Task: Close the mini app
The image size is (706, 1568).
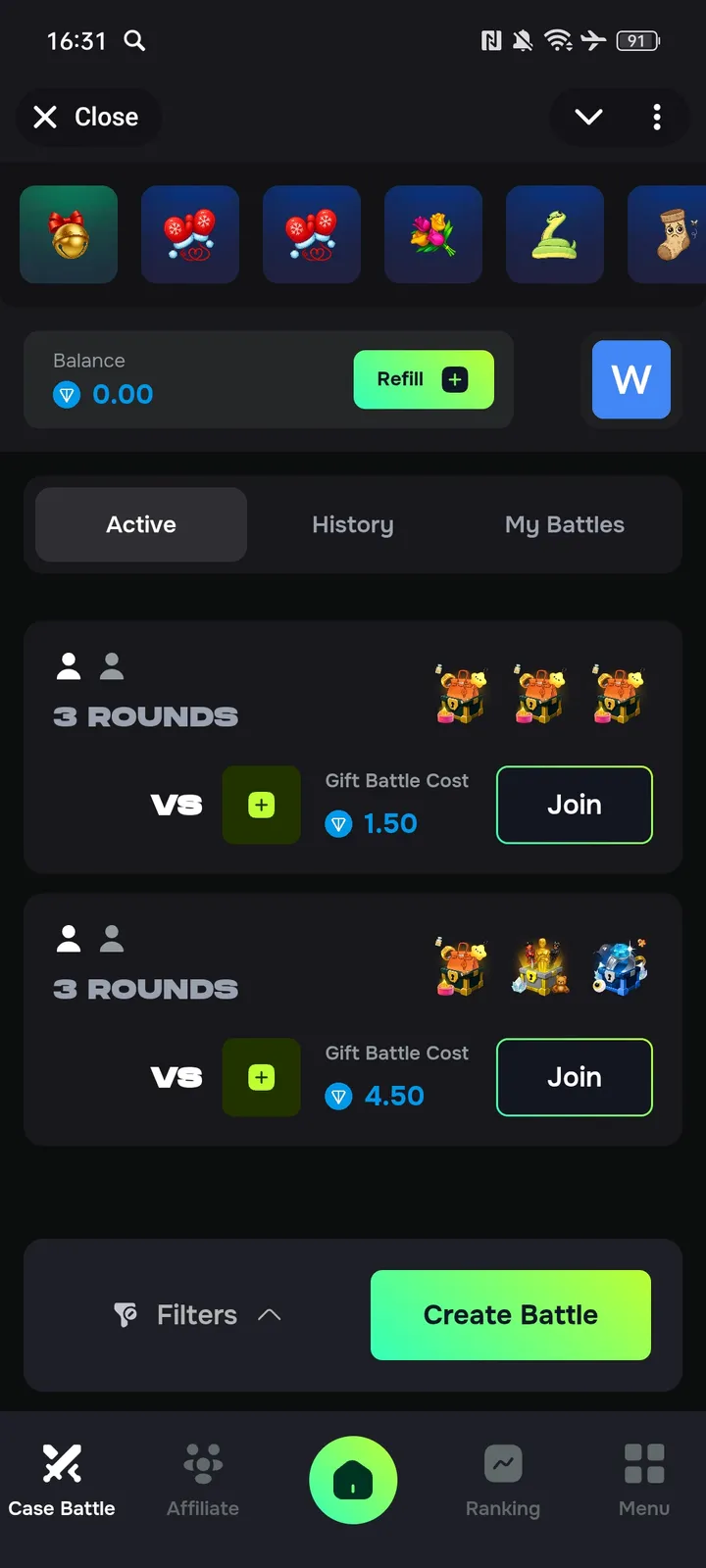Action: [x=86, y=118]
